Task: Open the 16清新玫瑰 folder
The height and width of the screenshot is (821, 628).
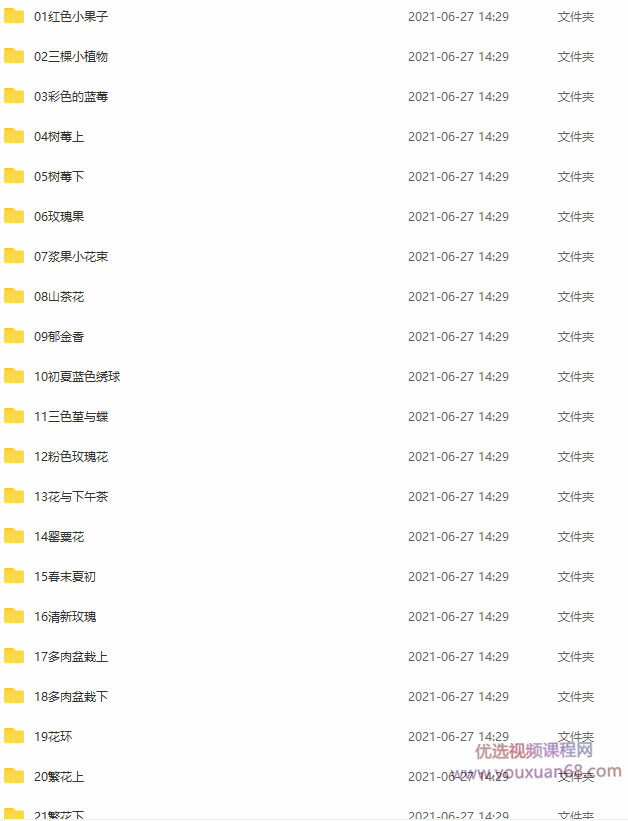Action: [65, 617]
